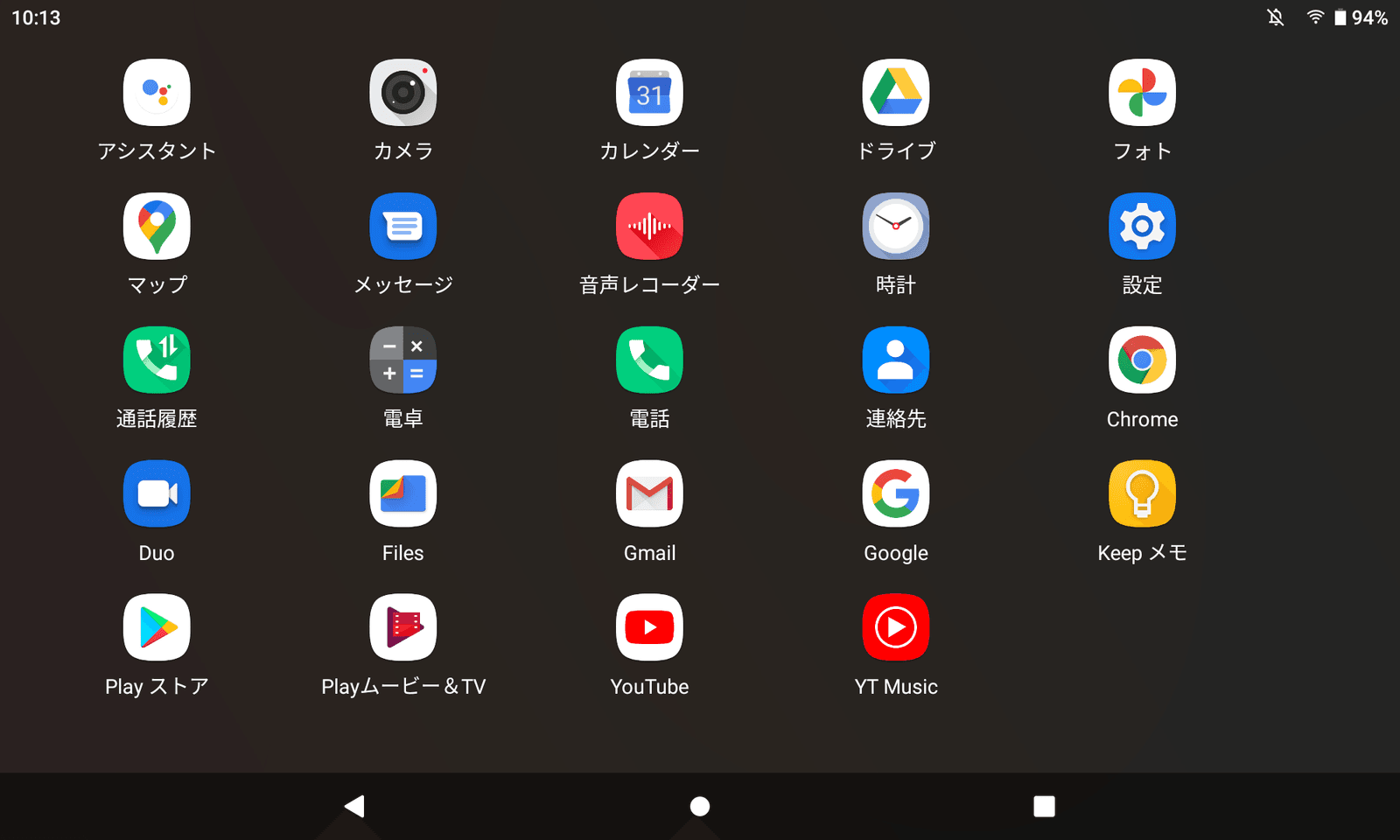Open the 通話履歴 app
Image resolution: width=1400 pixels, height=840 pixels.
point(157,360)
